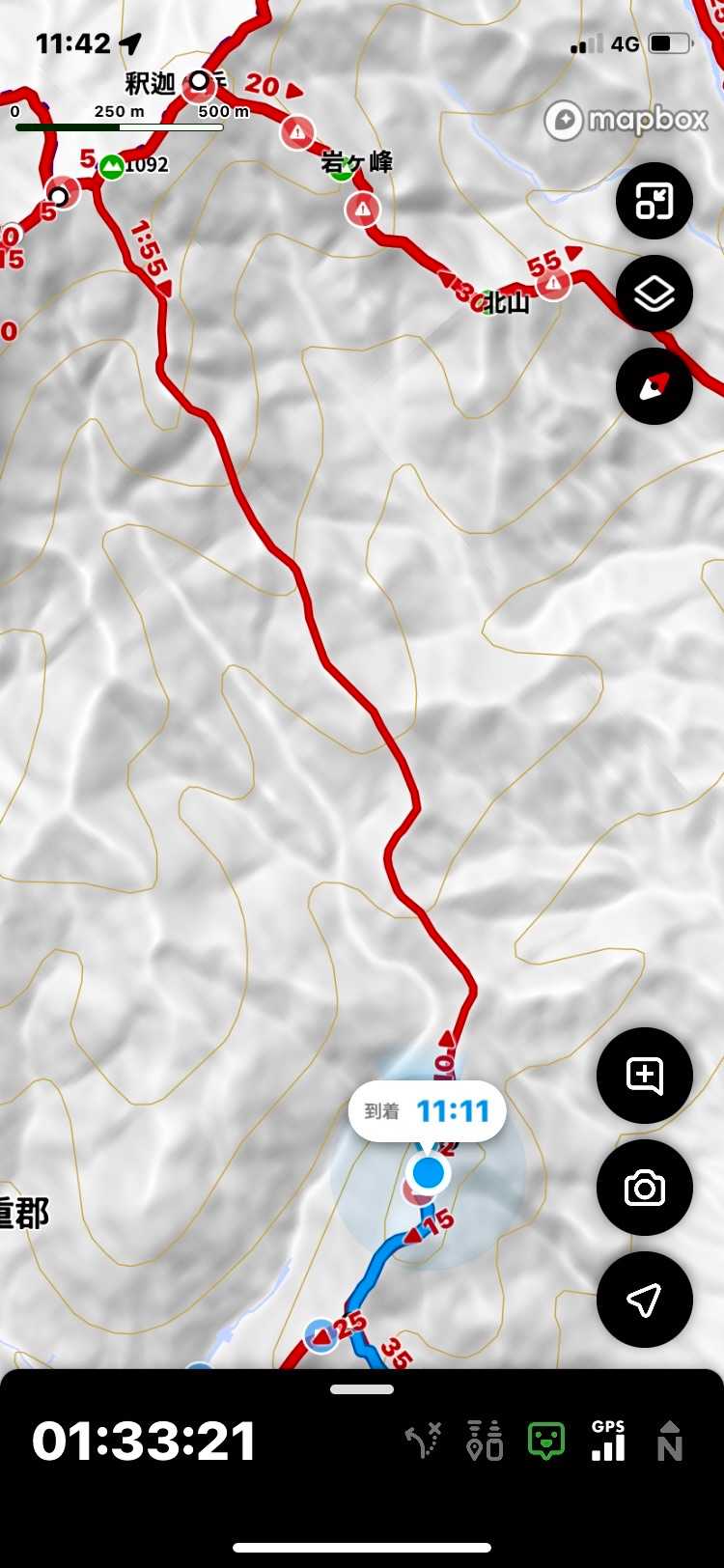Tap the off-route warning icon

423,1442
